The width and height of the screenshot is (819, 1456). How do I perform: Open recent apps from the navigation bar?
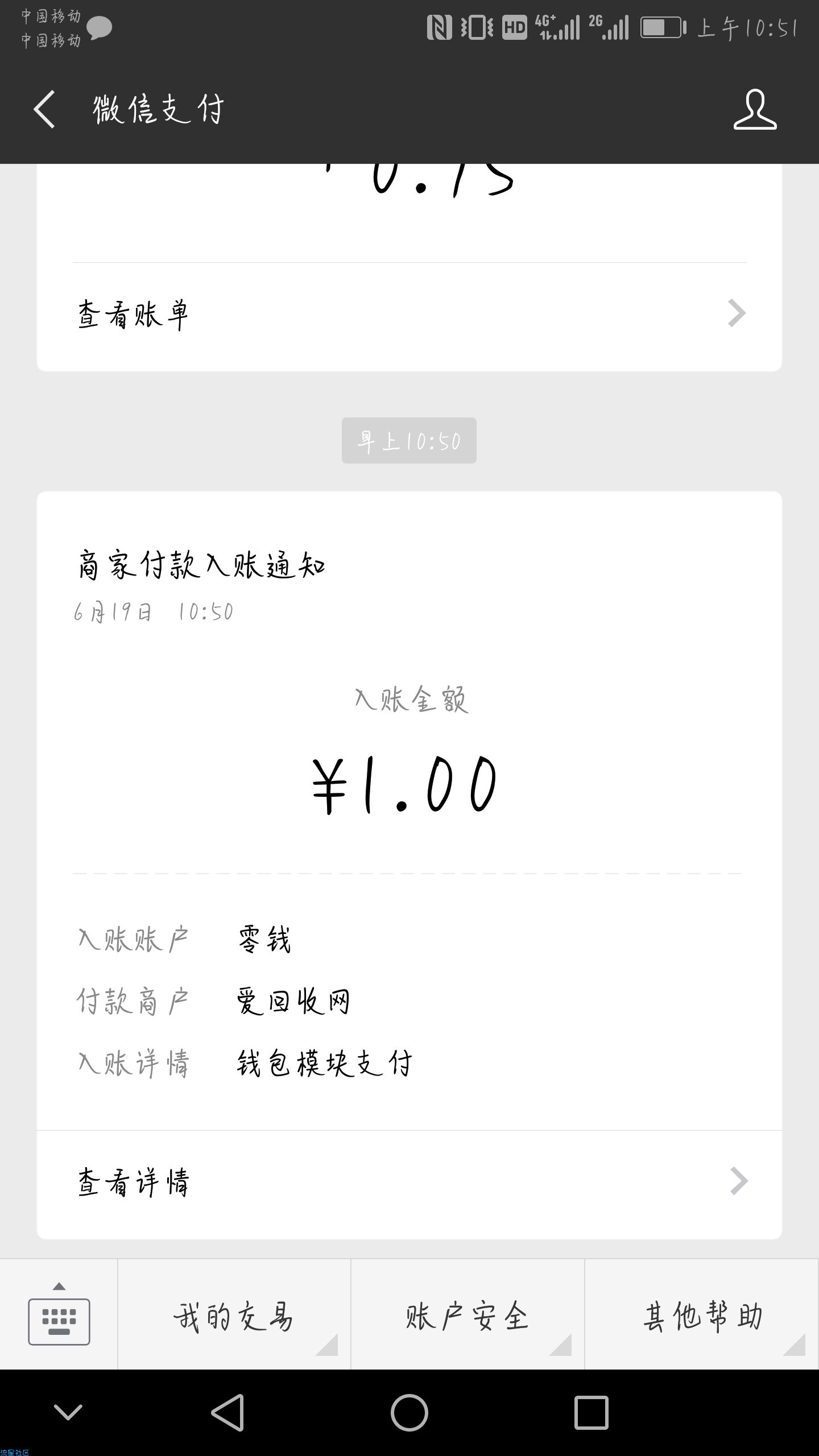[591, 1413]
